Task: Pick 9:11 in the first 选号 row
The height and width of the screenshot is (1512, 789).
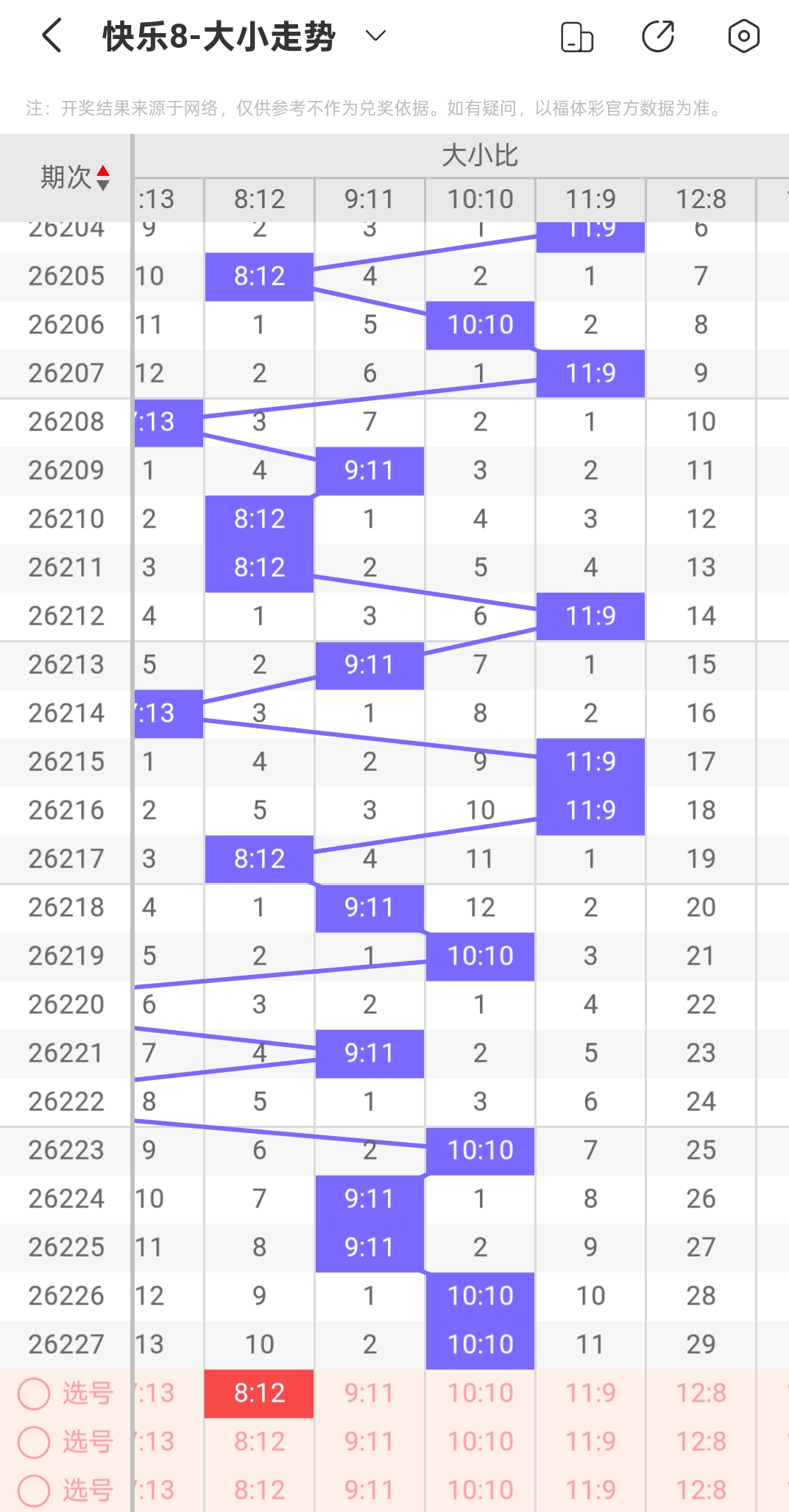Action: click(369, 1394)
